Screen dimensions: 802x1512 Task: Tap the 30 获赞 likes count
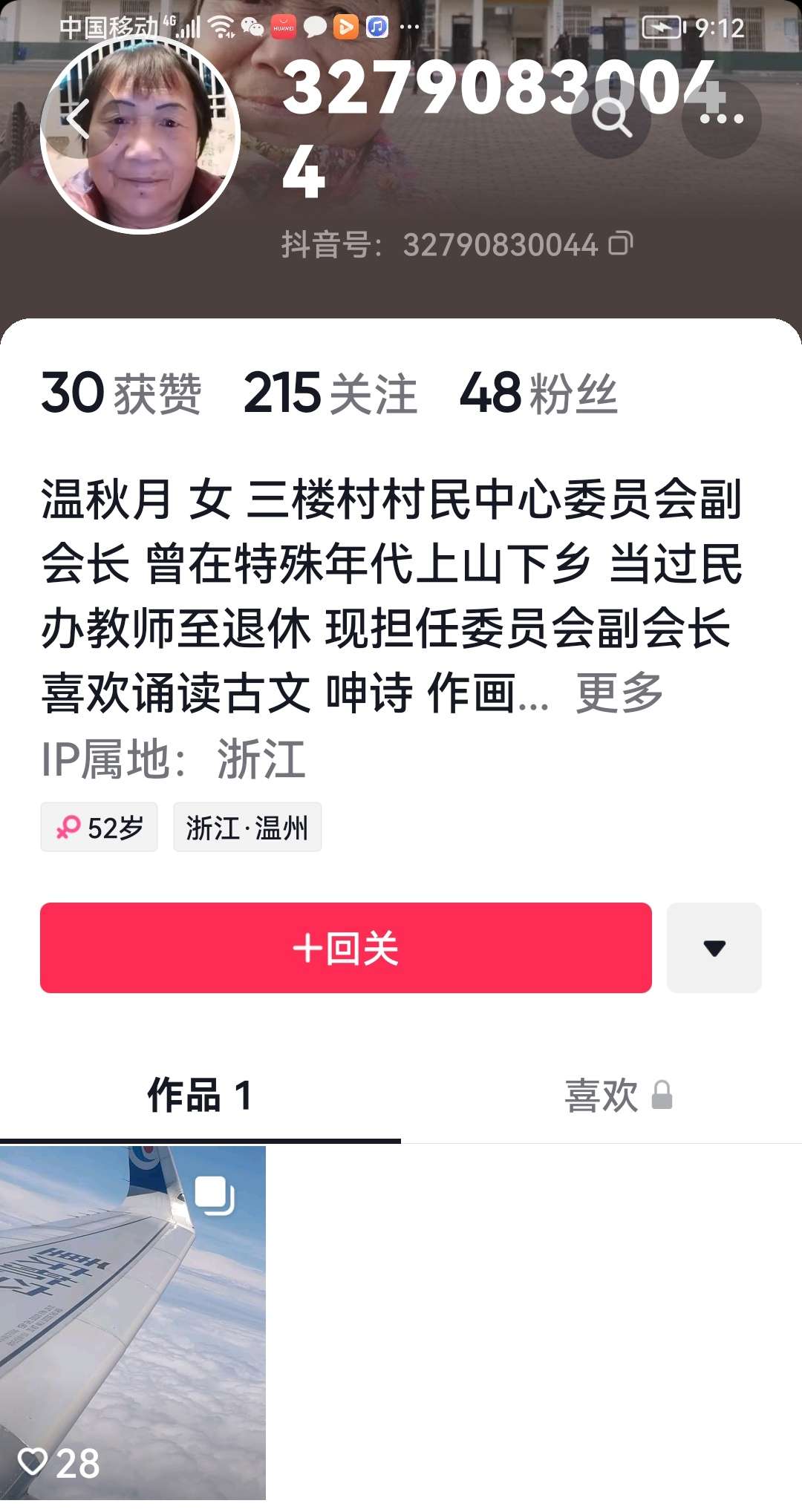[x=121, y=393]
